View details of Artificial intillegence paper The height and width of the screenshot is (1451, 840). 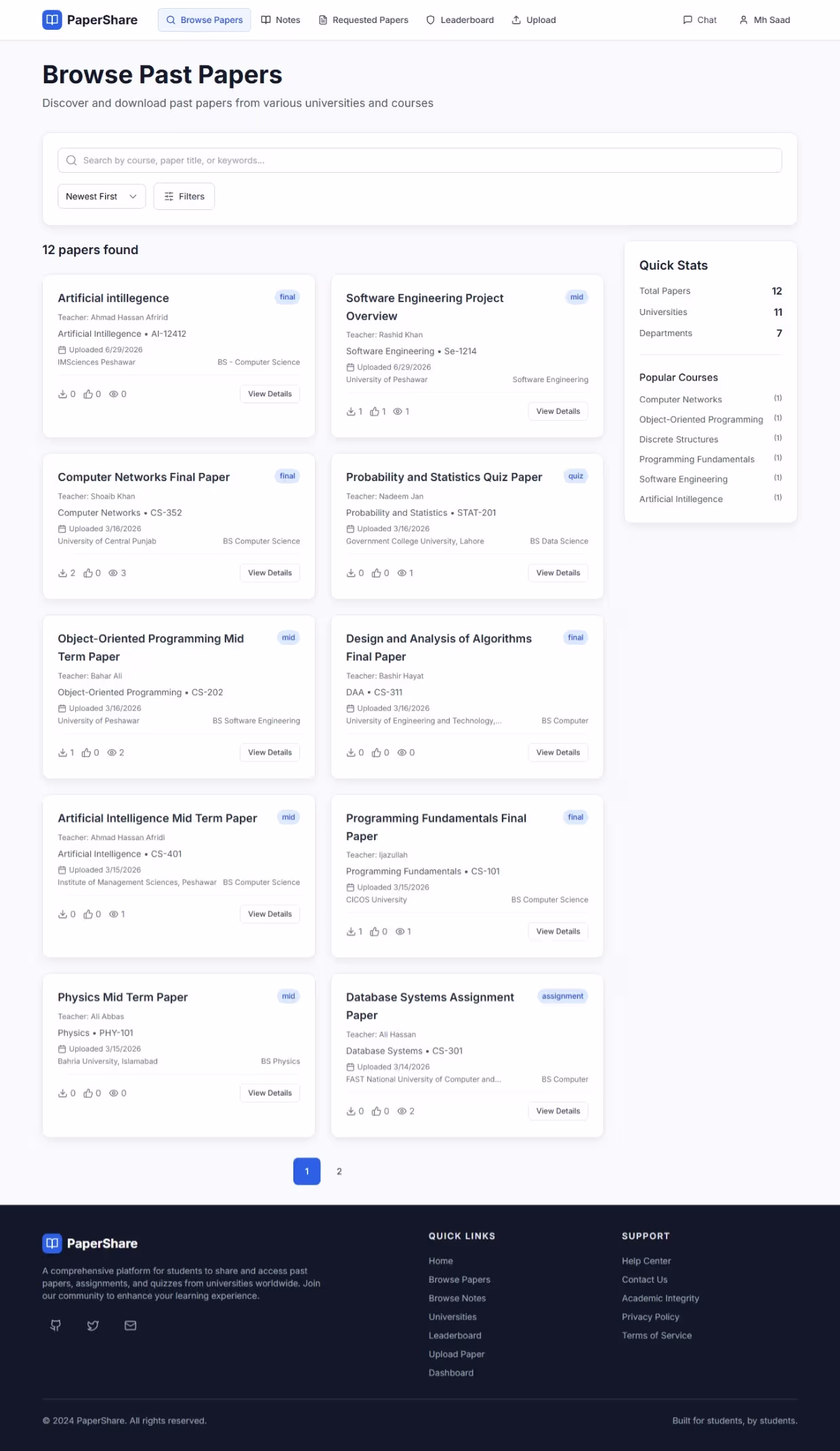point(270,394)
